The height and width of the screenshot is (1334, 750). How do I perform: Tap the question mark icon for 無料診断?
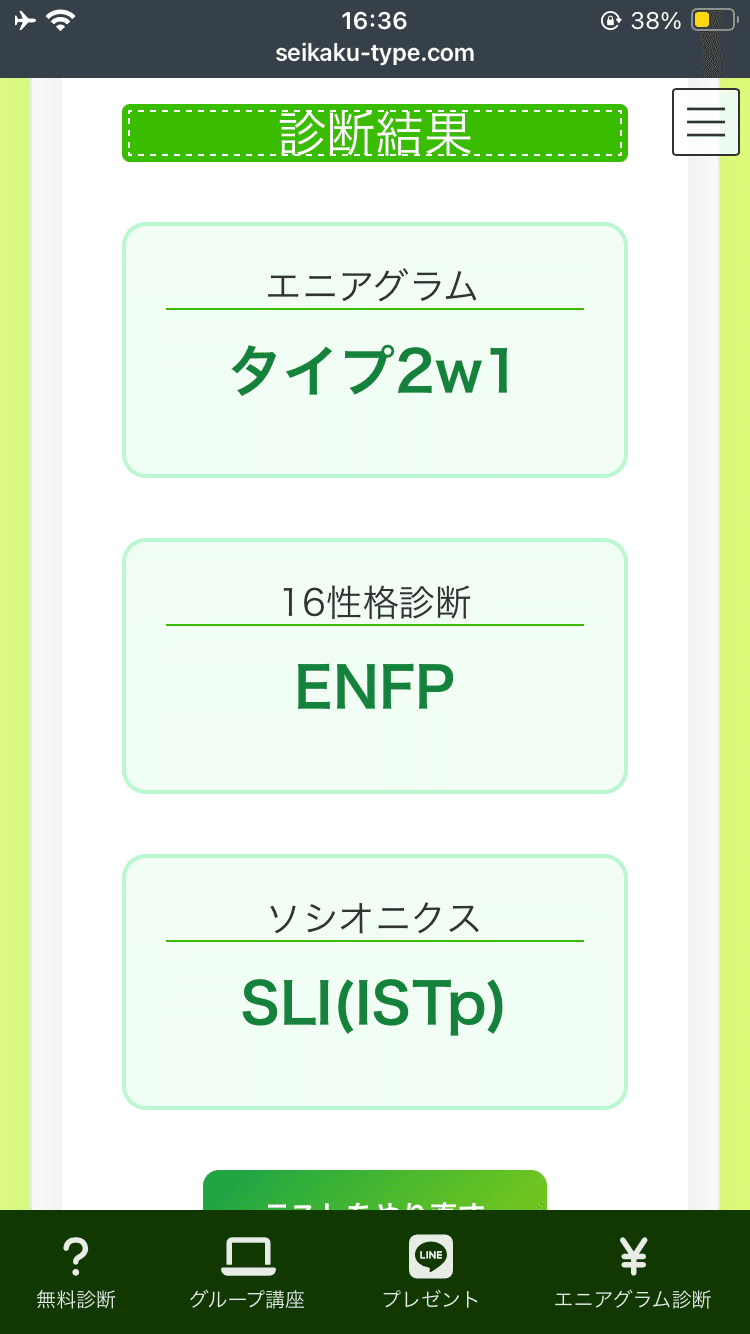(x=76, y=1256)
